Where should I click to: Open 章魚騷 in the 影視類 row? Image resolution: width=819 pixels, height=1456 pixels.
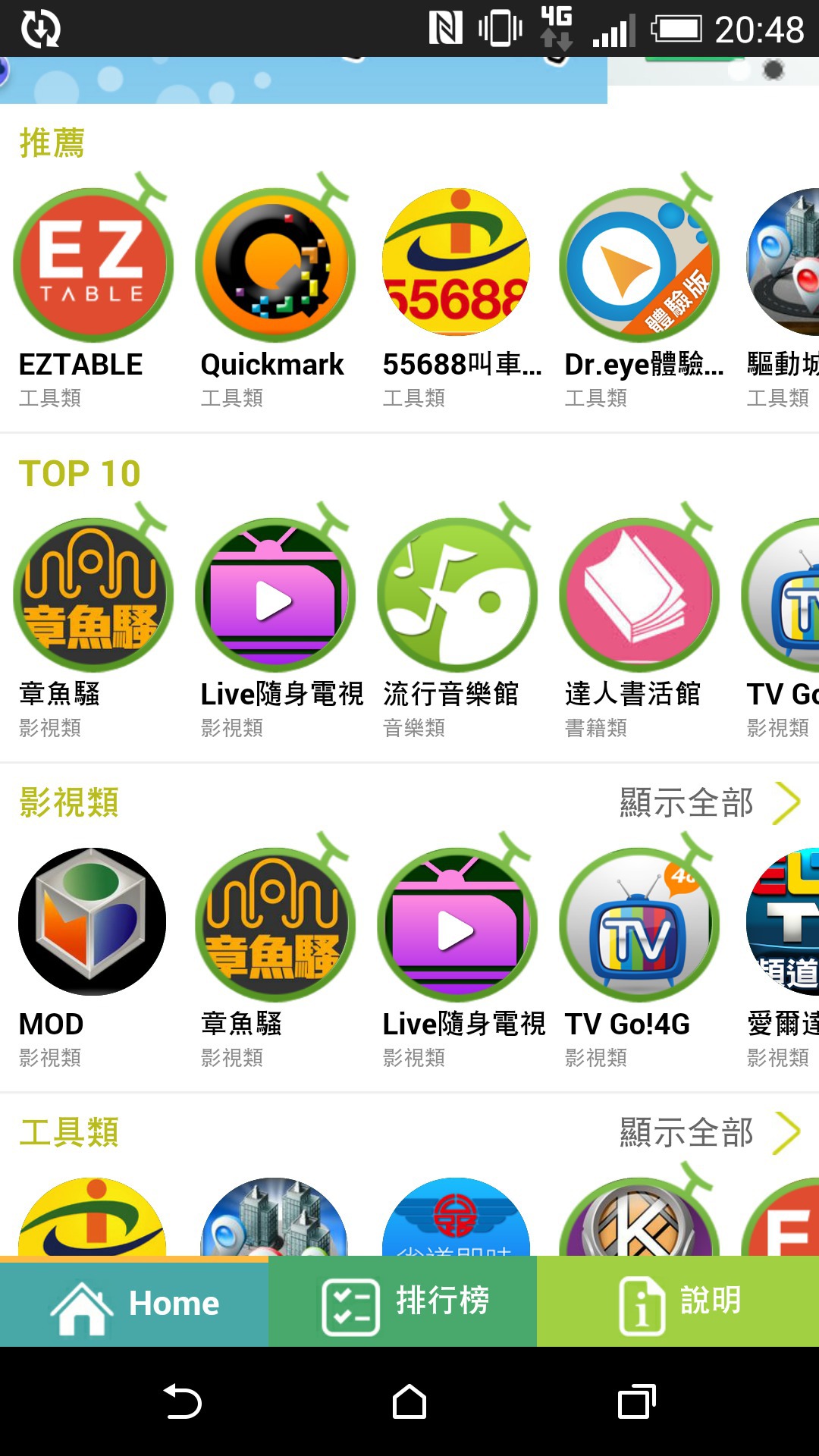(x=275, y=924)
